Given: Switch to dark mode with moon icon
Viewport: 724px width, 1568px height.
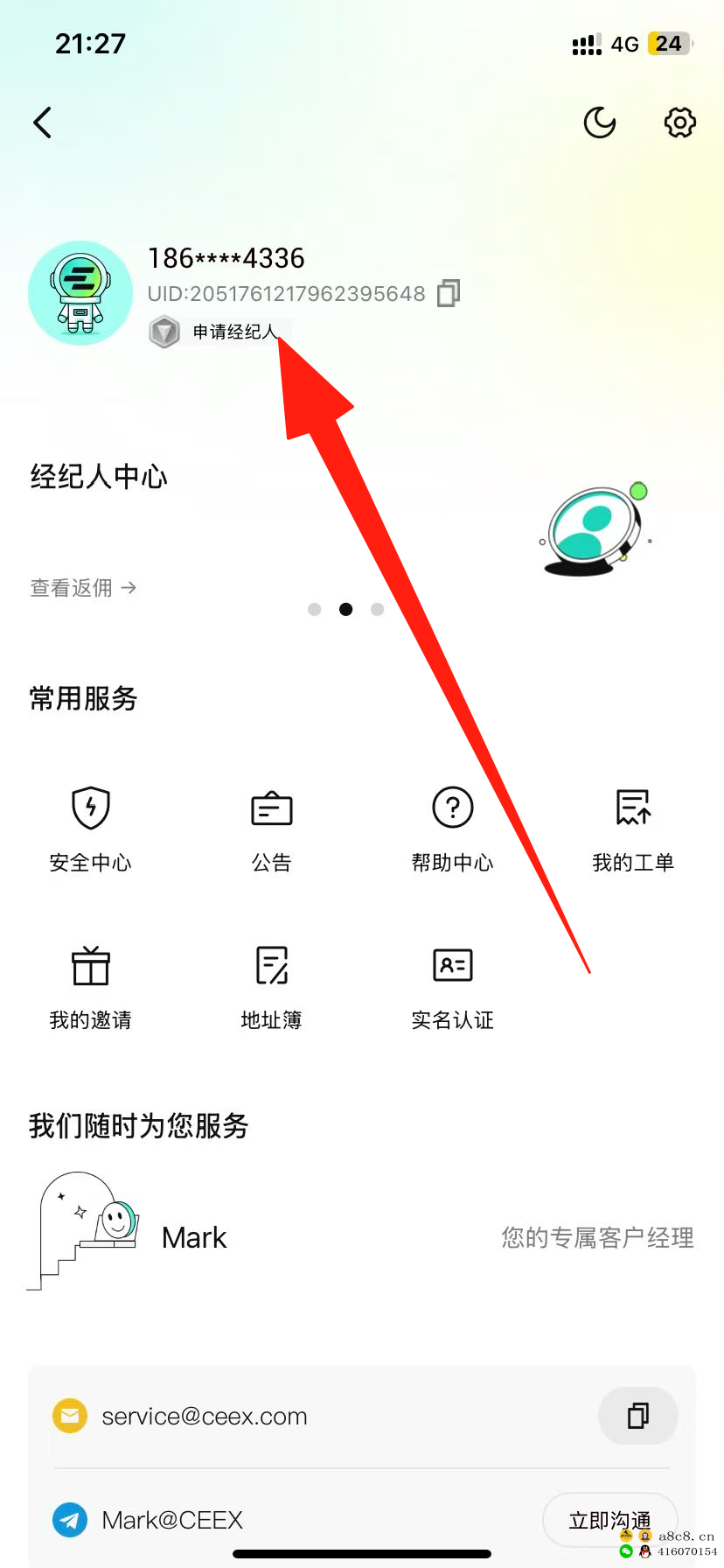Looking at the screenshot, I should coord(600,122).
